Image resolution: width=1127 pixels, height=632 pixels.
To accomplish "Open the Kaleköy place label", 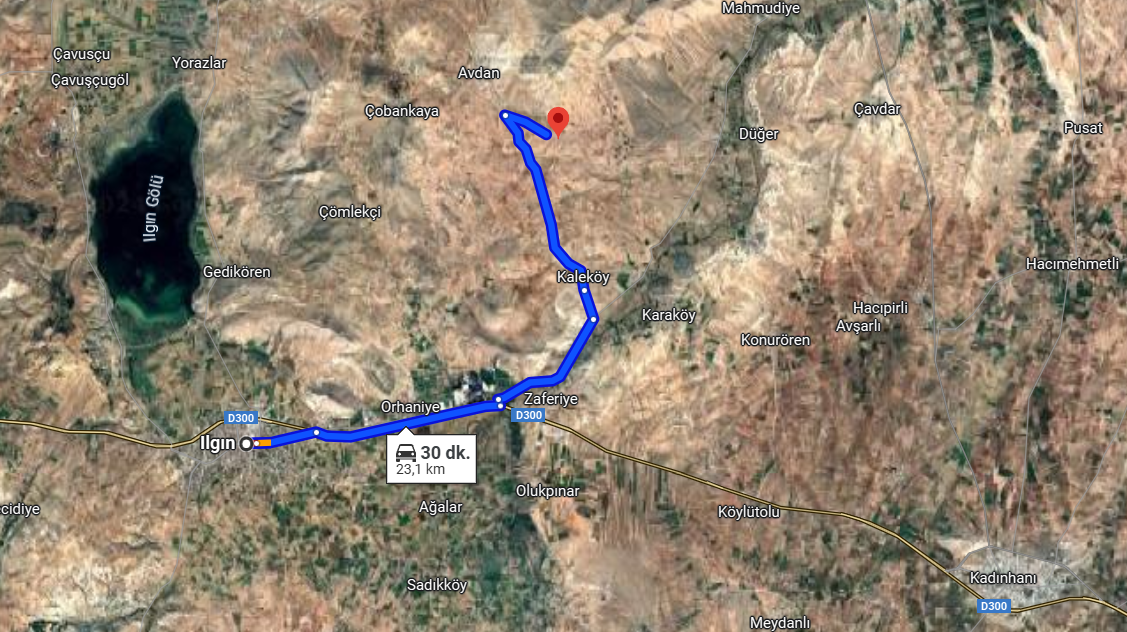I will click(583, 276).
